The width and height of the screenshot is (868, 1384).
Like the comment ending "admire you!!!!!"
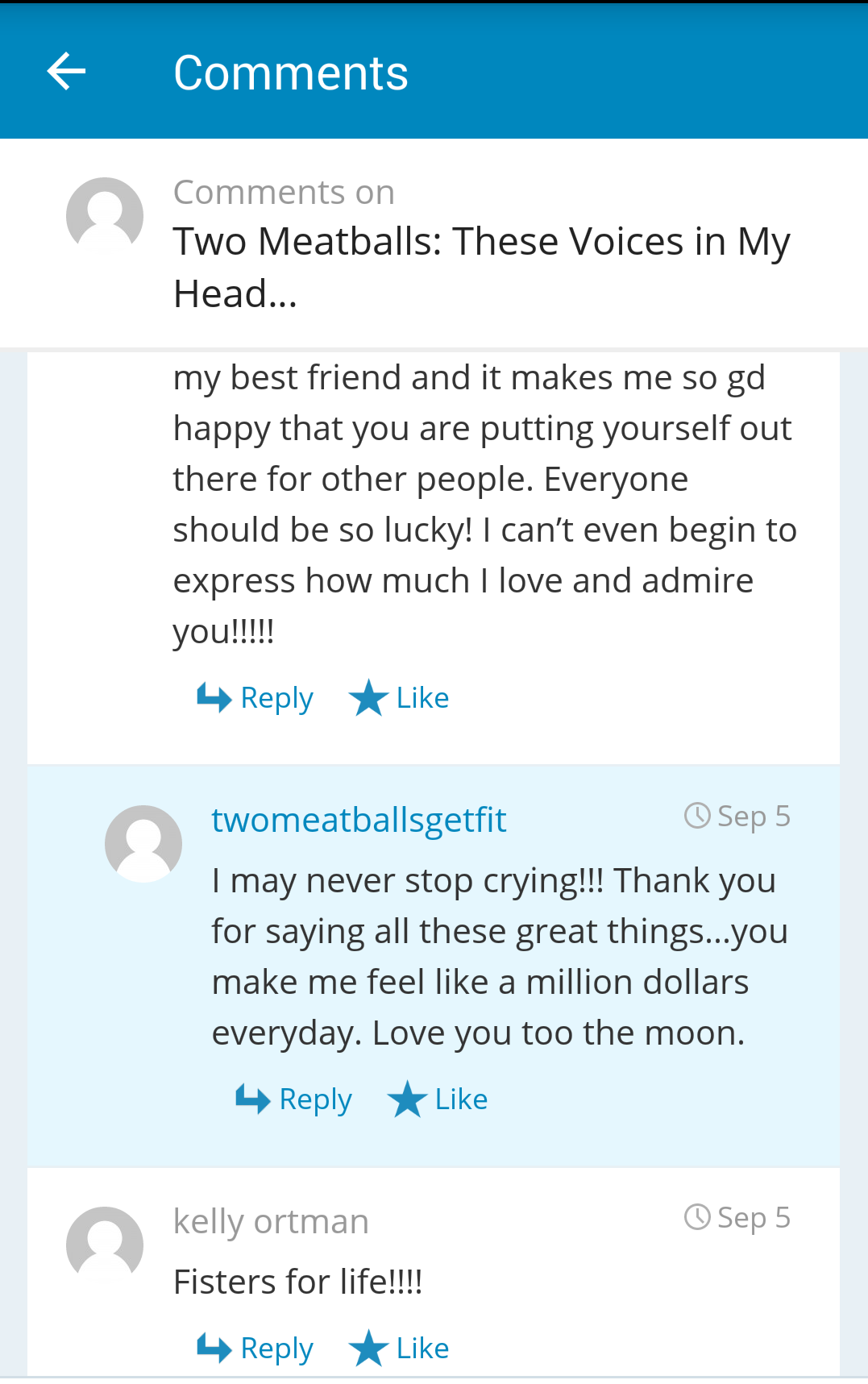(x=400, y=698)
